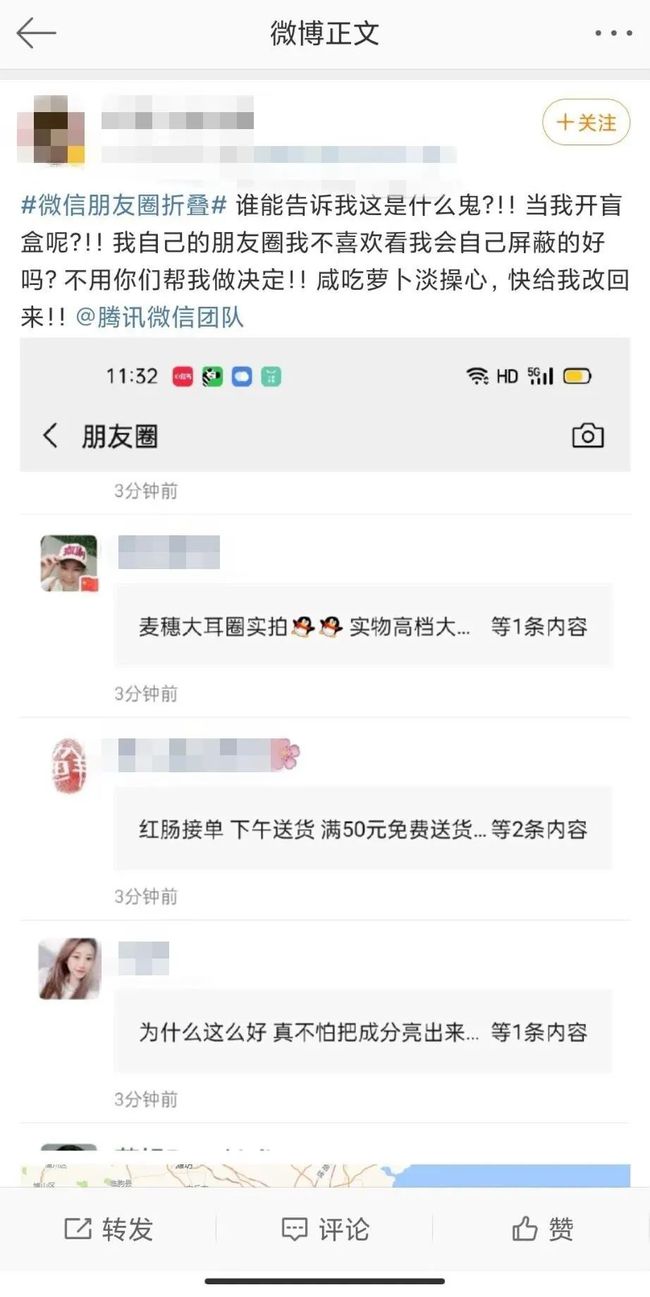Like the post with 赞
The height and width of the screenshot is (1297, 650).
click(x=543, y=1229)
